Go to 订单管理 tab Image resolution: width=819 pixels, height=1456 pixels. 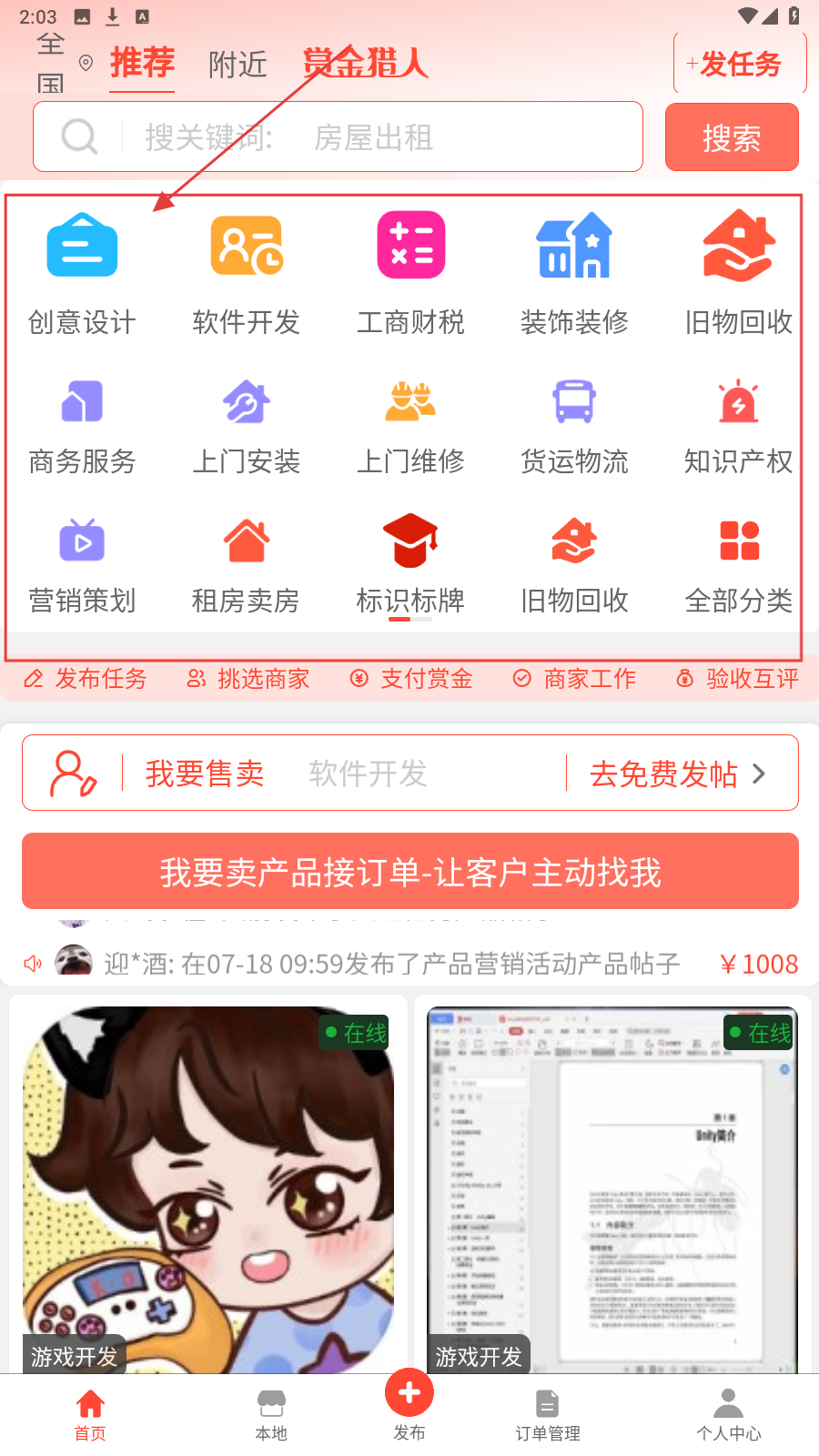(x=547, y=1414)
